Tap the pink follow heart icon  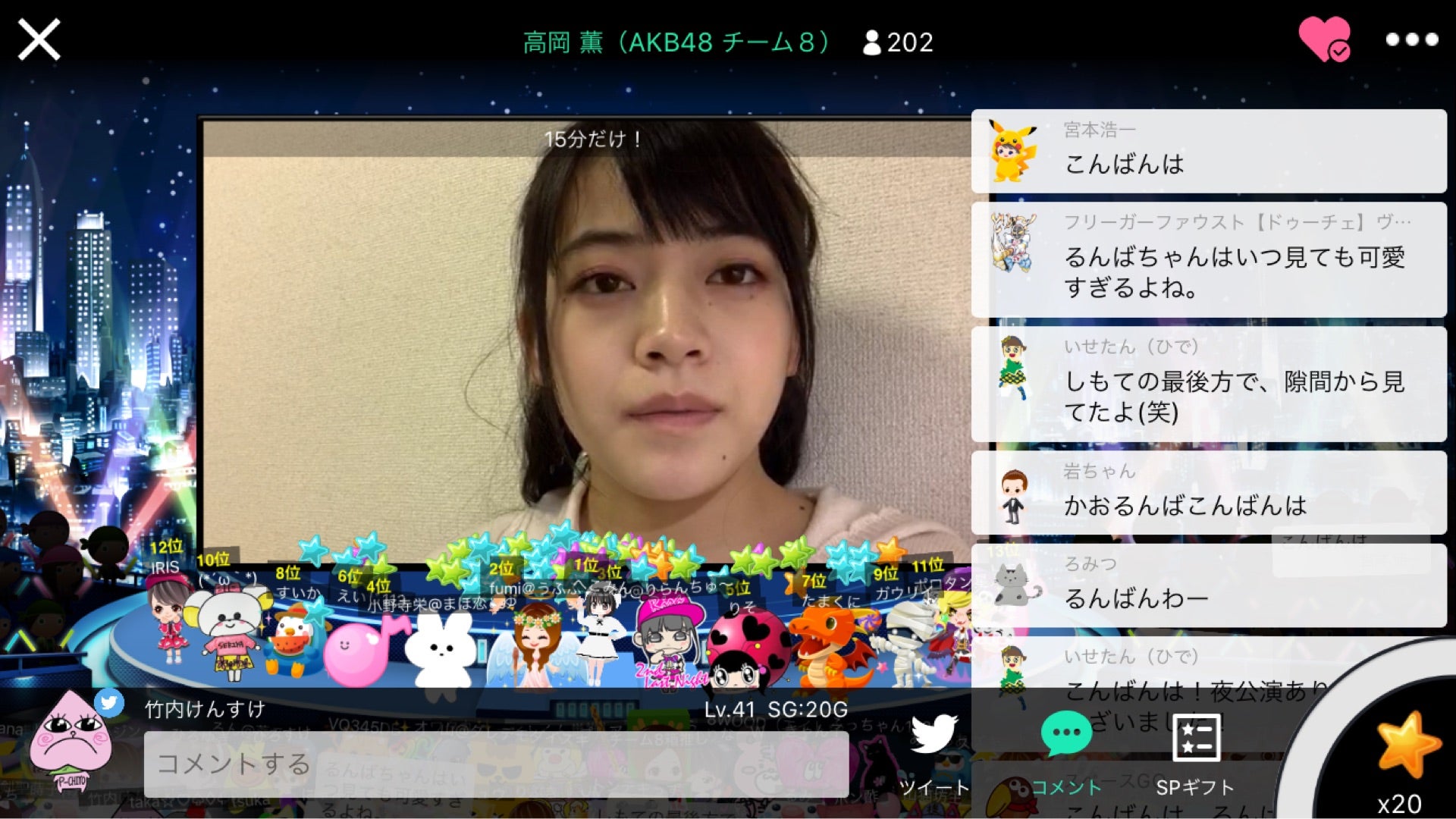1323,39
